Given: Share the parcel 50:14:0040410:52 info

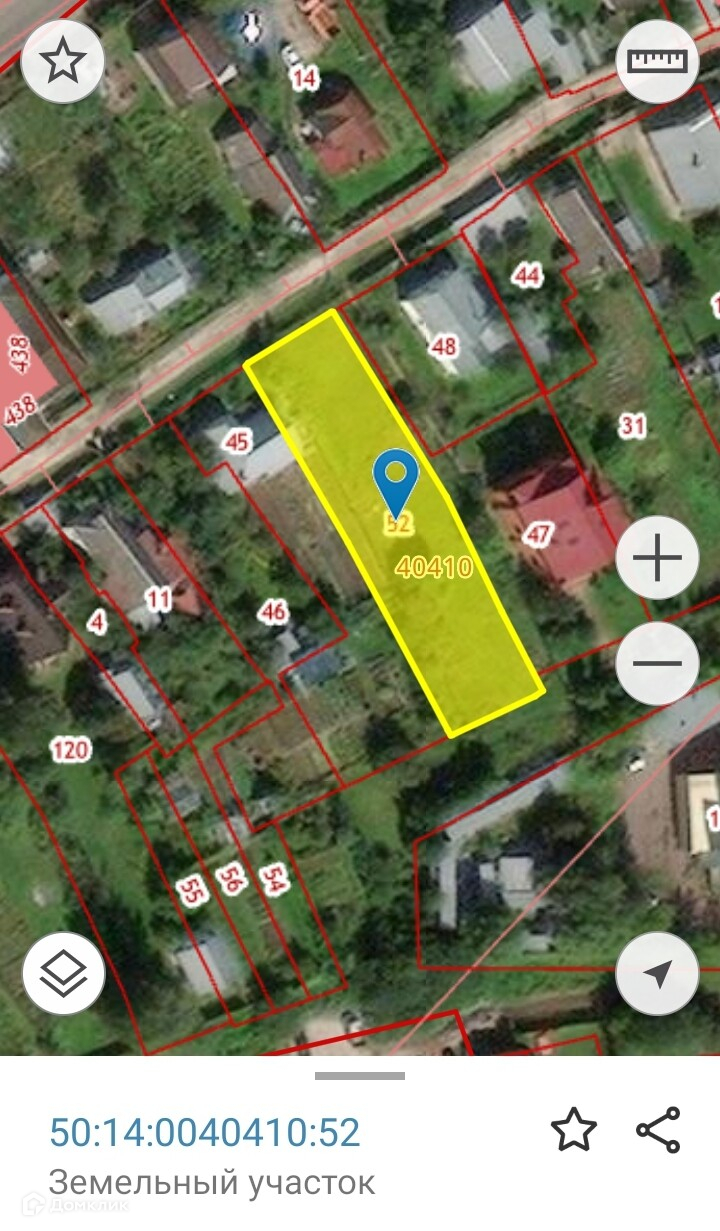Looking at the screenshot, I should coord(658,1130).
